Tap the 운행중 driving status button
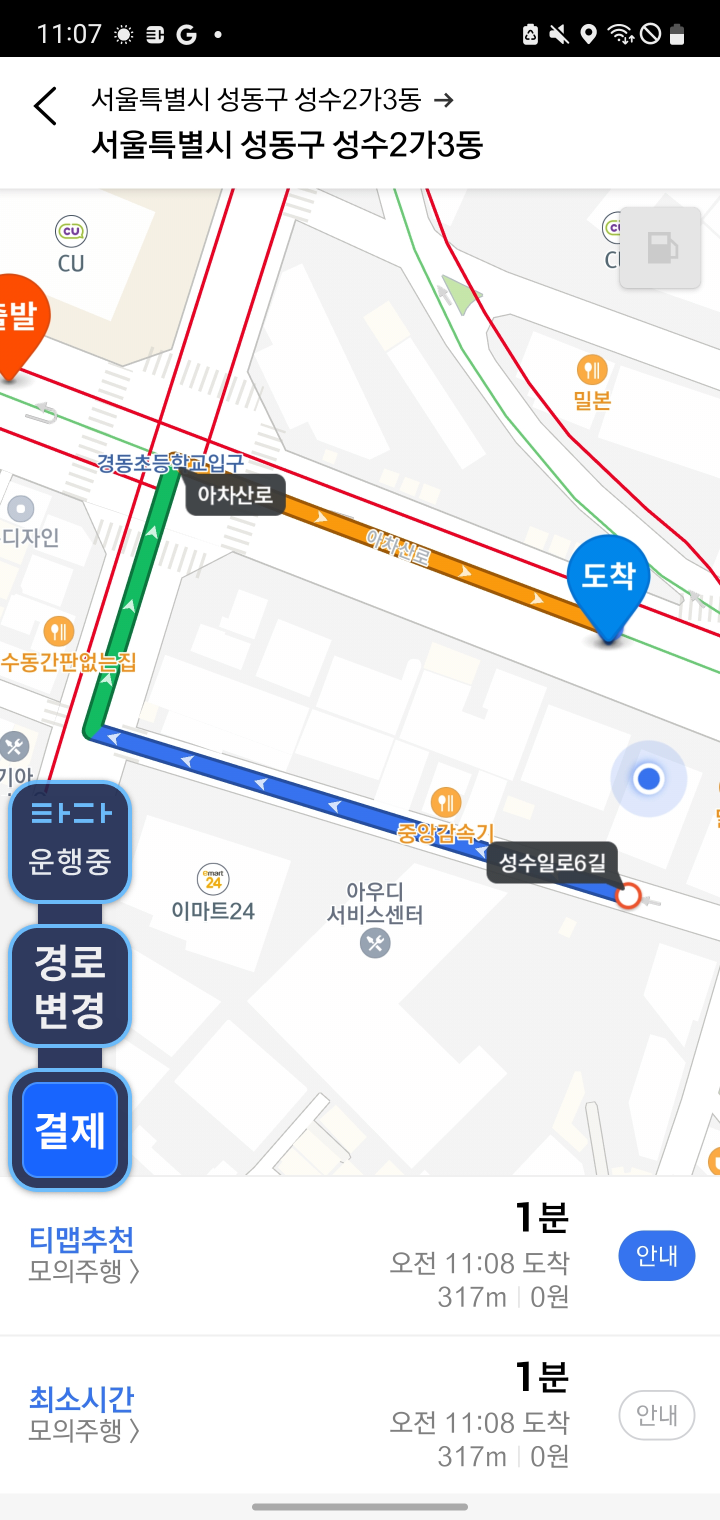The height and width of the screenshot is (1520, 720). point(70,842)
